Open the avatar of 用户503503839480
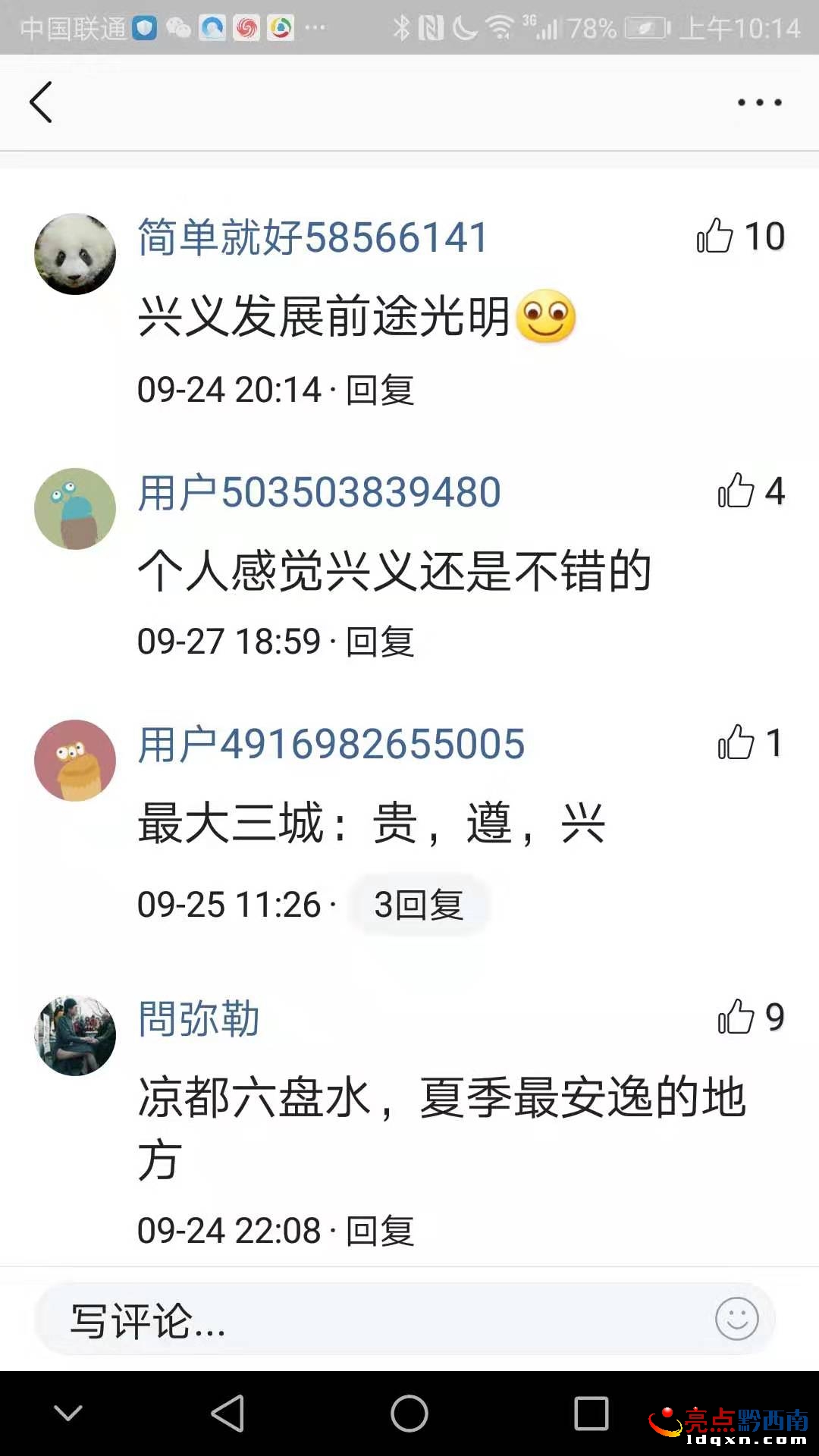 click(75, 509)
